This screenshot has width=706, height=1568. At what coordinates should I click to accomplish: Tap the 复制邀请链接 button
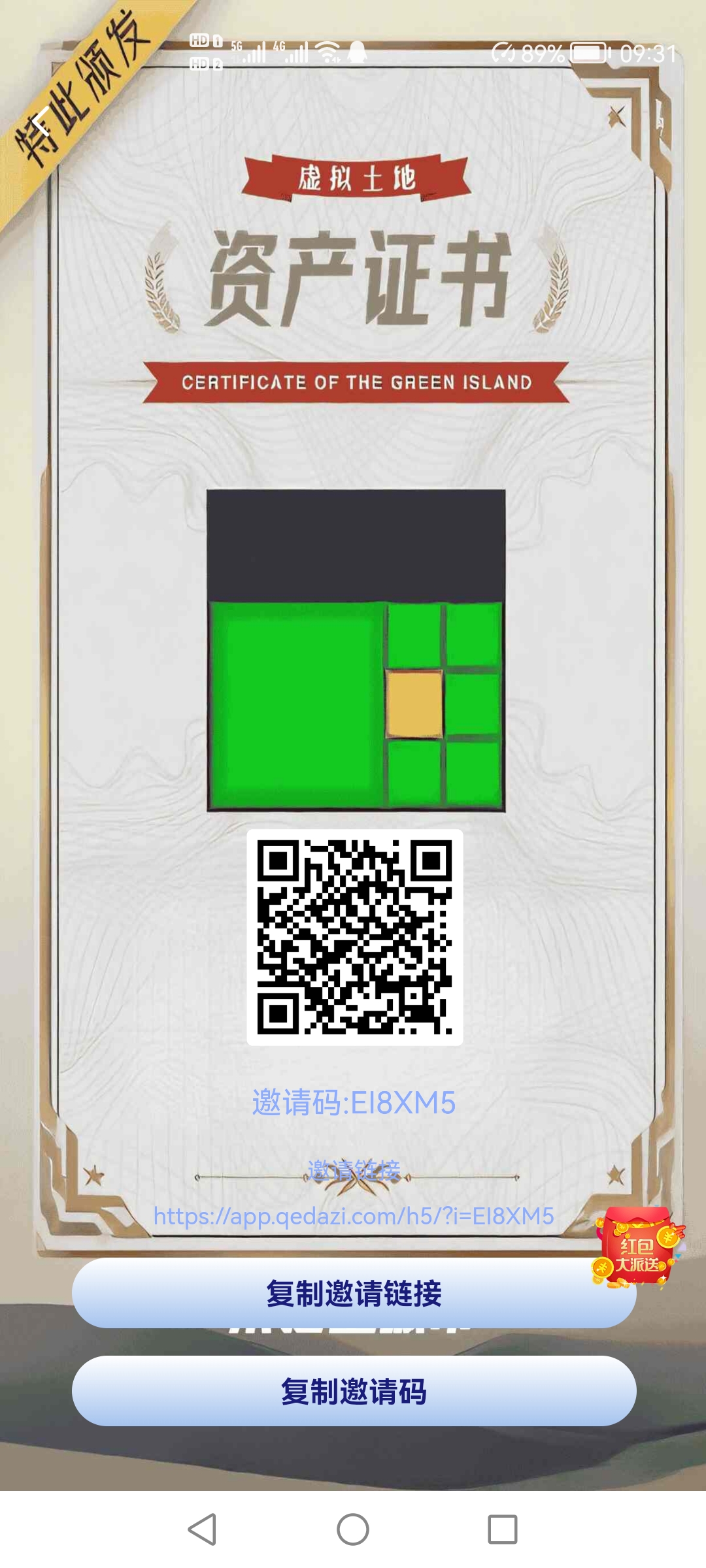[x=354, y=1294]
